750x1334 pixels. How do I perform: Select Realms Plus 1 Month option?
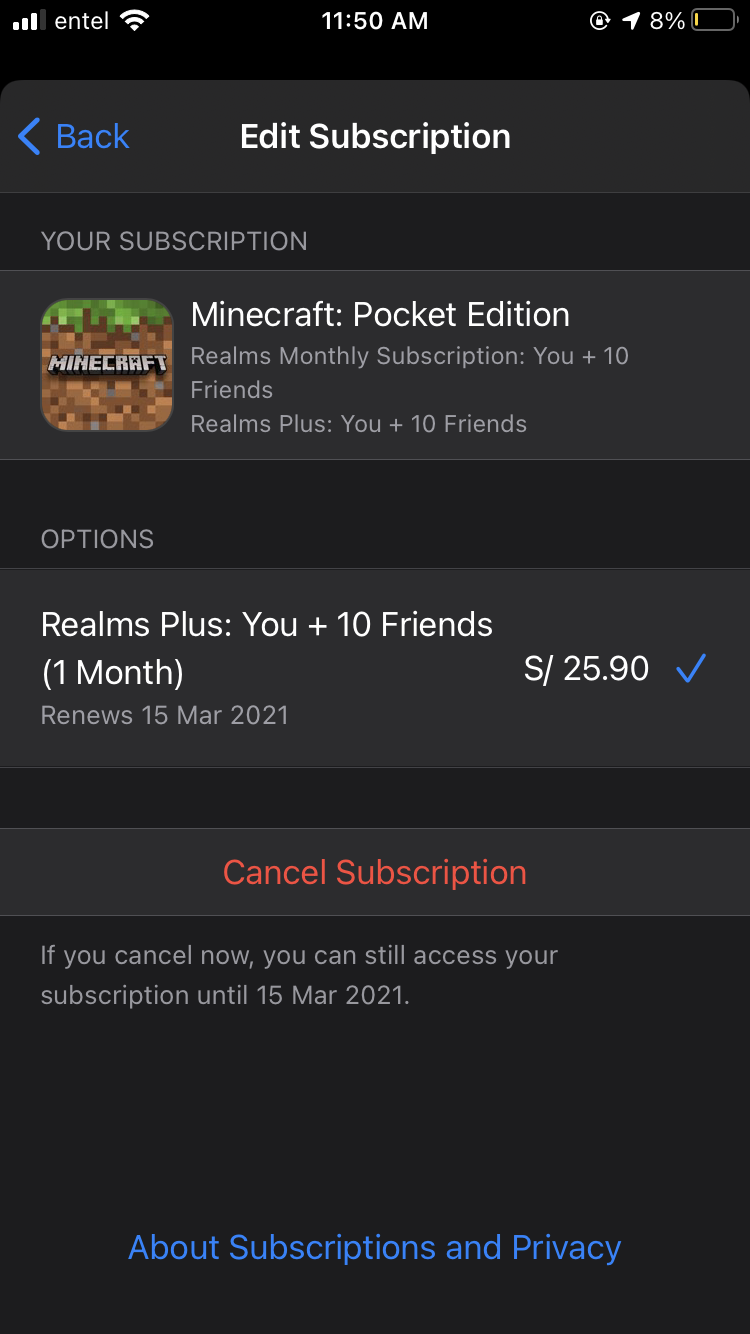(x=374, y=668)
